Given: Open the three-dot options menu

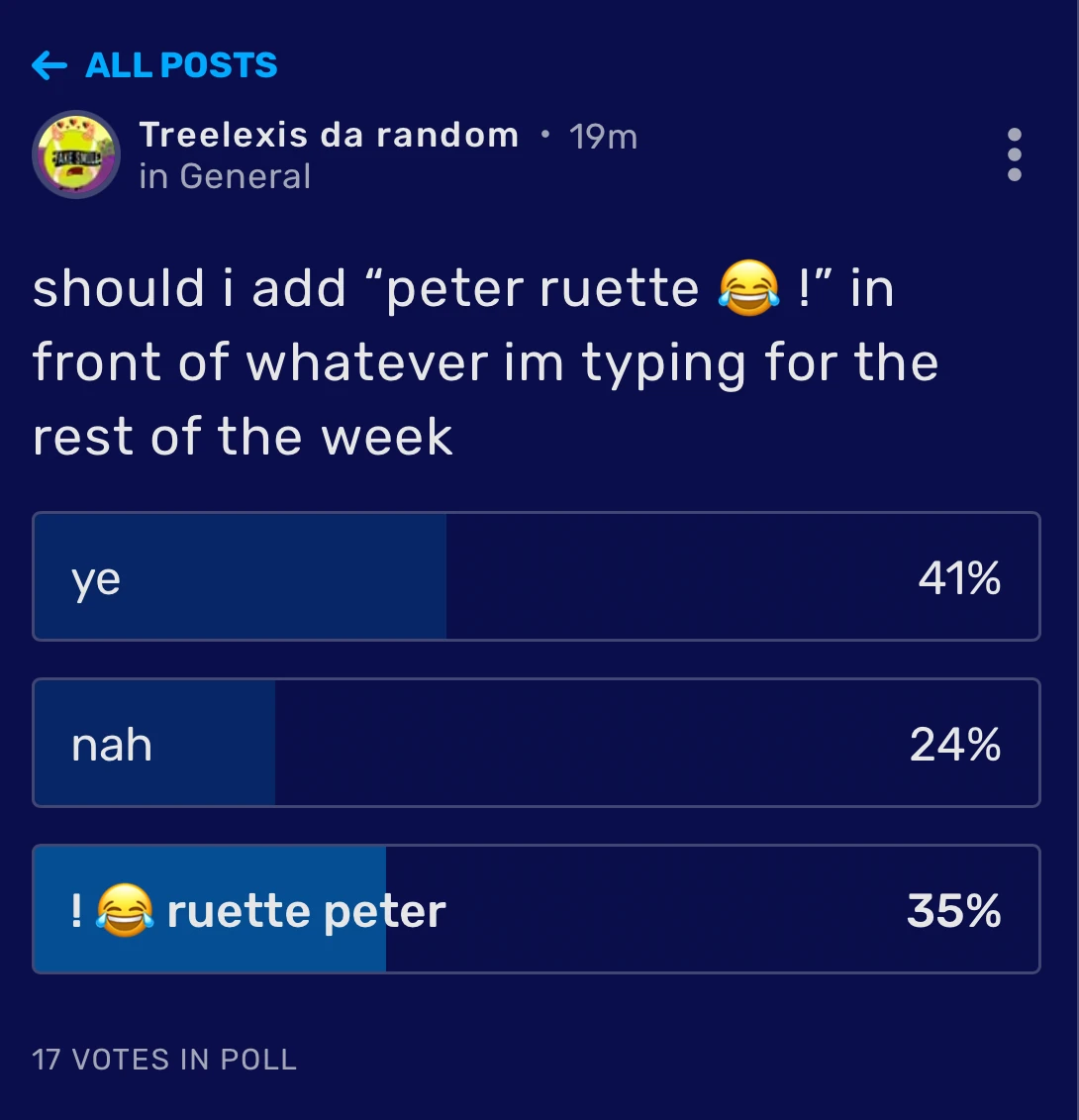Looking at the screenshot, I should (1014, 154).
